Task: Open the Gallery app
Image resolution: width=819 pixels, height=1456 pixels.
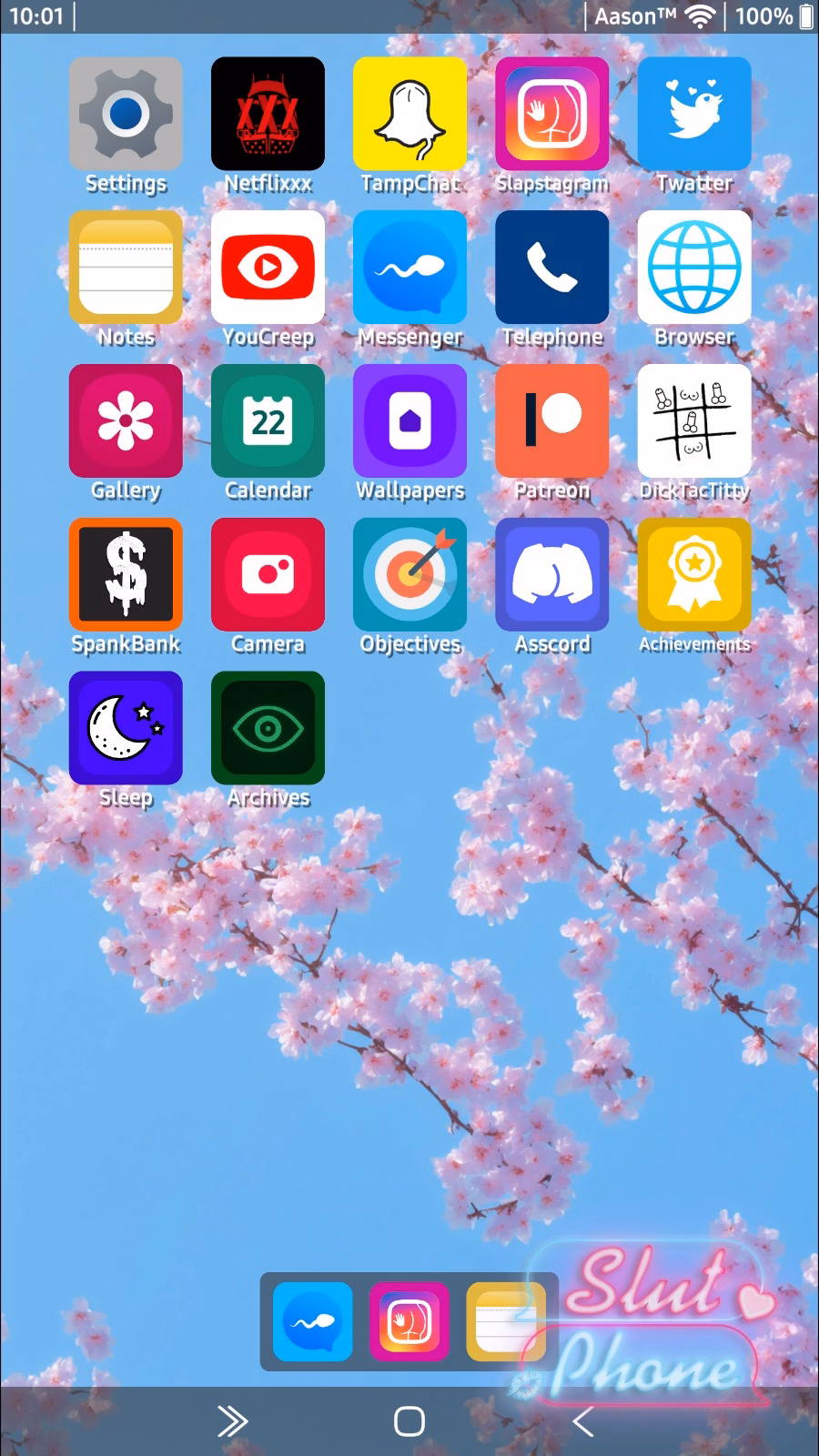Action: [x=126, y=422]
